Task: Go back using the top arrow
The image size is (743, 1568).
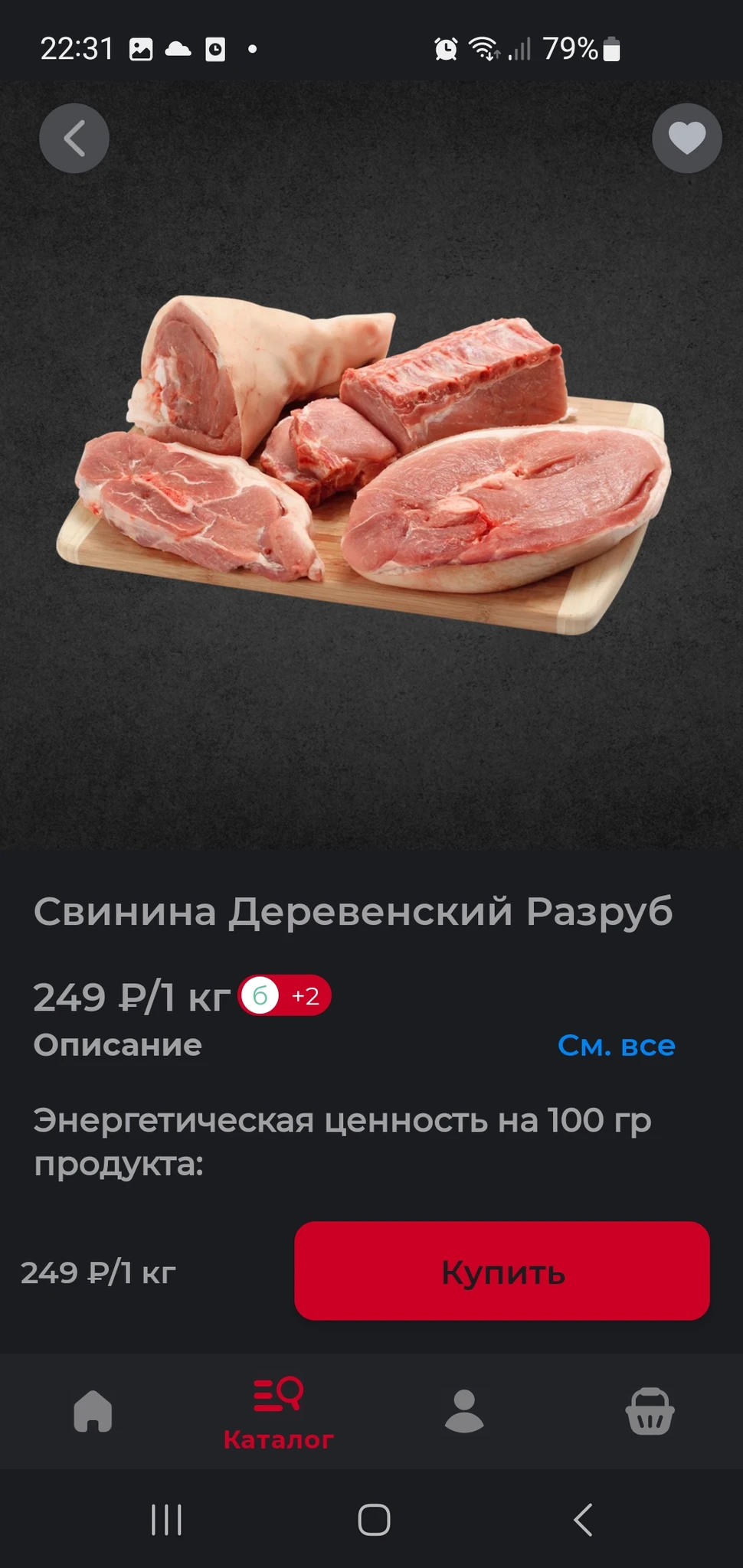Action: click(74, 139)
